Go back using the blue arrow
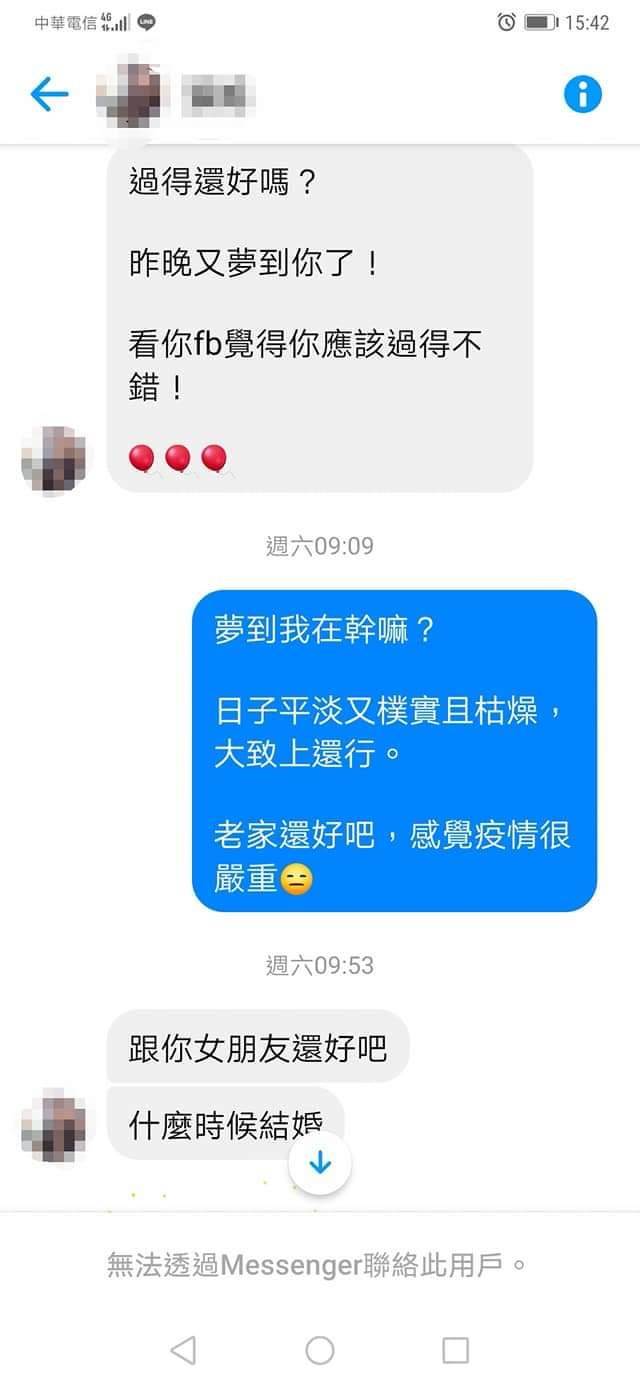640x1386 pixels. click(49, 95)
